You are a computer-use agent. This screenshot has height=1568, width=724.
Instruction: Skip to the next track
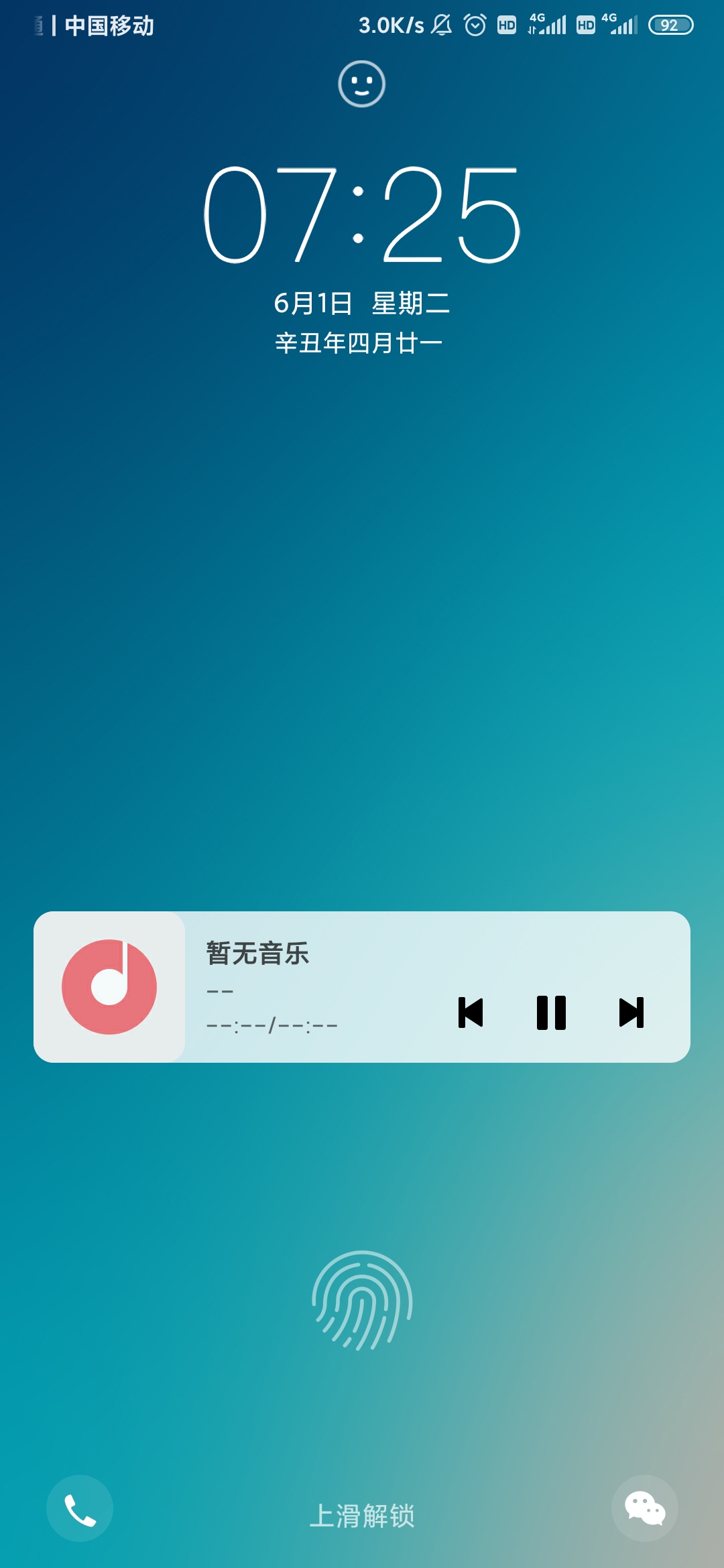(631, 1012)
